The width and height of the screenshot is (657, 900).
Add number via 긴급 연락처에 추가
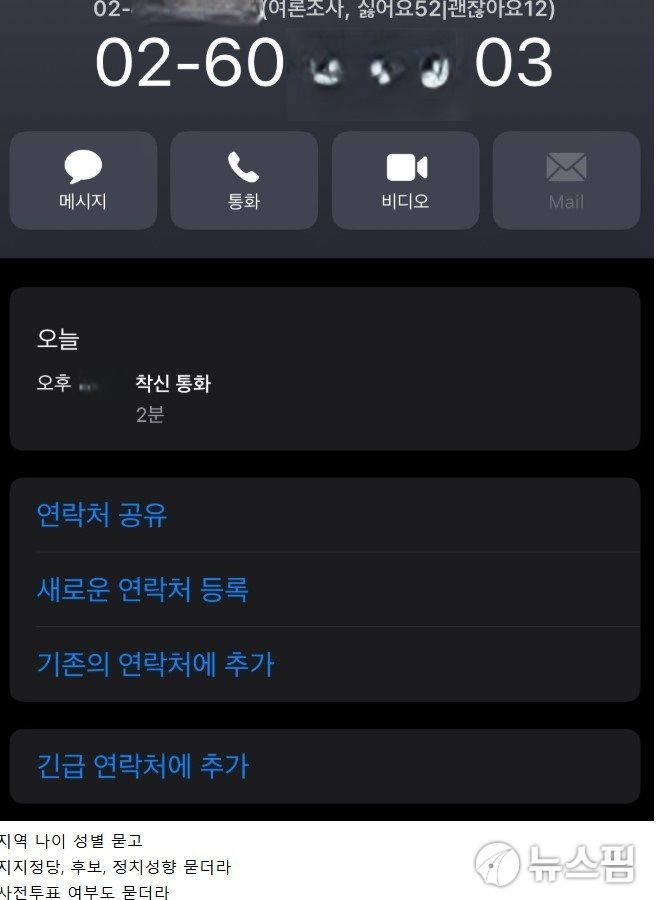click(143, 766)
